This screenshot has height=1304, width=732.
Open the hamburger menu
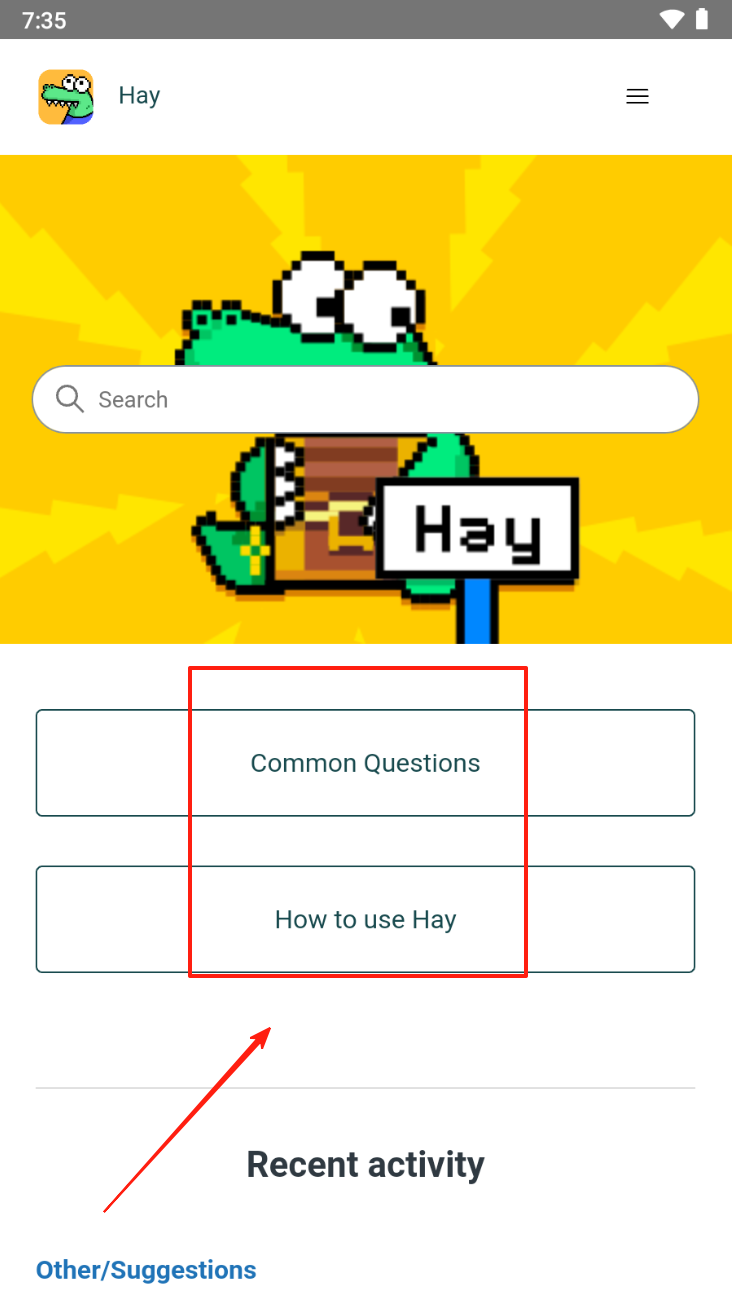tap(637, 96)
